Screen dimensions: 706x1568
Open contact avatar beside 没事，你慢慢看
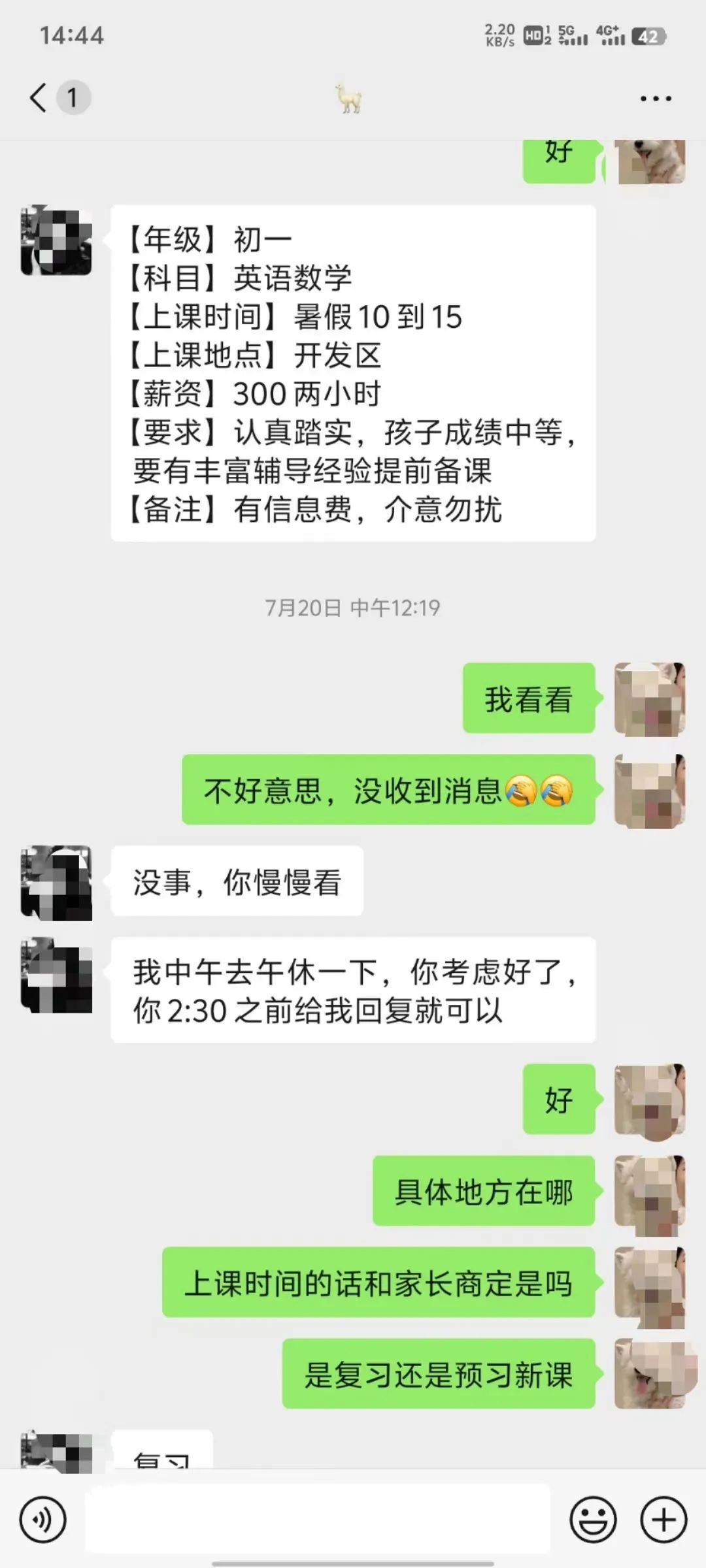(x=56, y=883)
